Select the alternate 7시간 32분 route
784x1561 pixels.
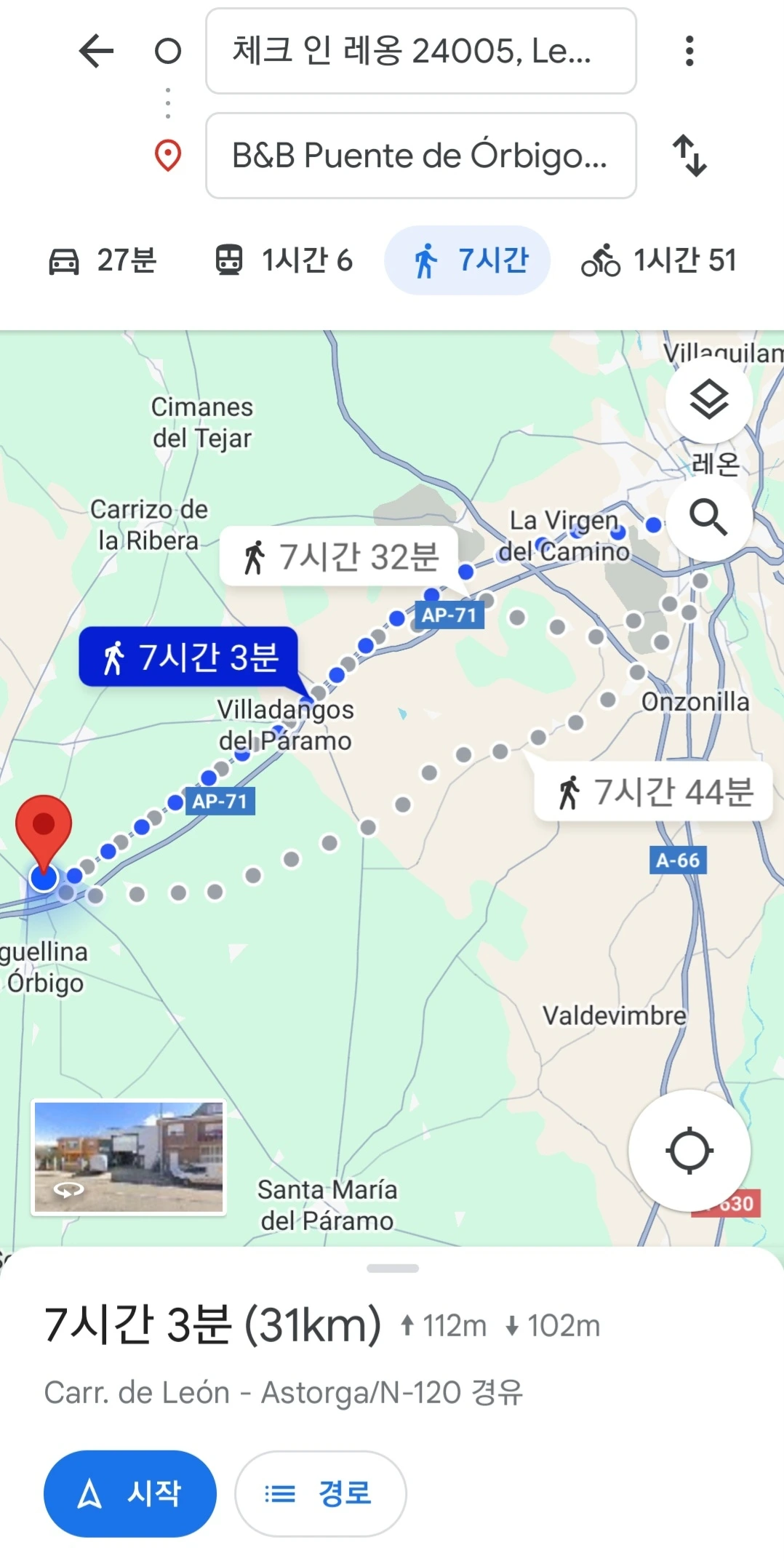tap(340, 557)
